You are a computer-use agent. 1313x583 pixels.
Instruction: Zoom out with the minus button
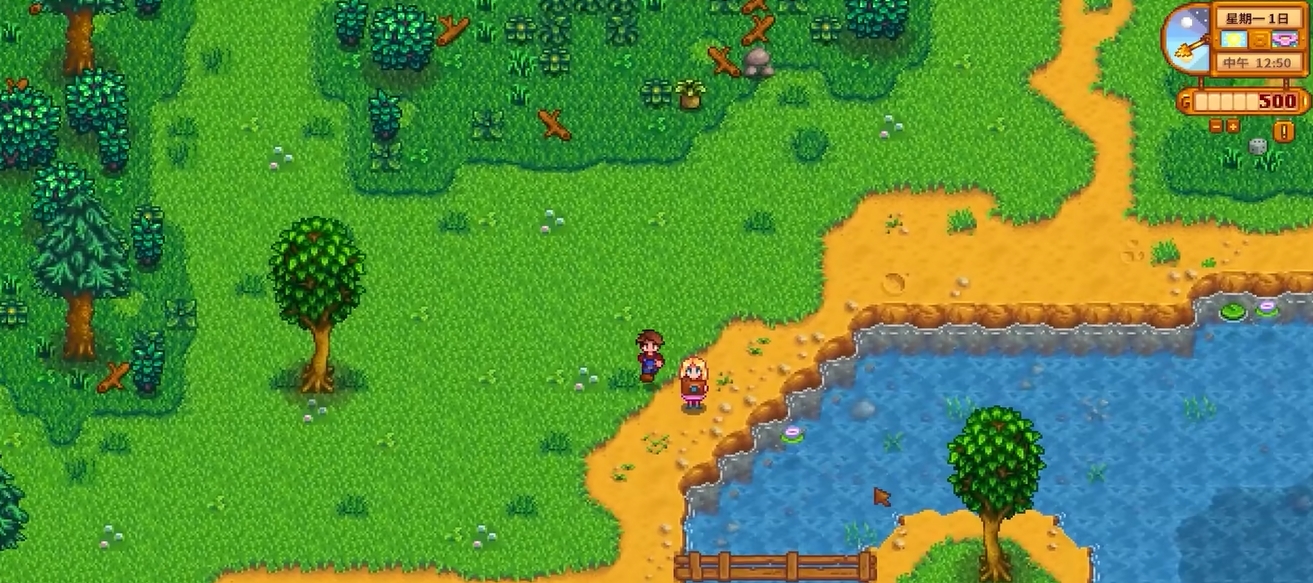(x=1216, y=126)
